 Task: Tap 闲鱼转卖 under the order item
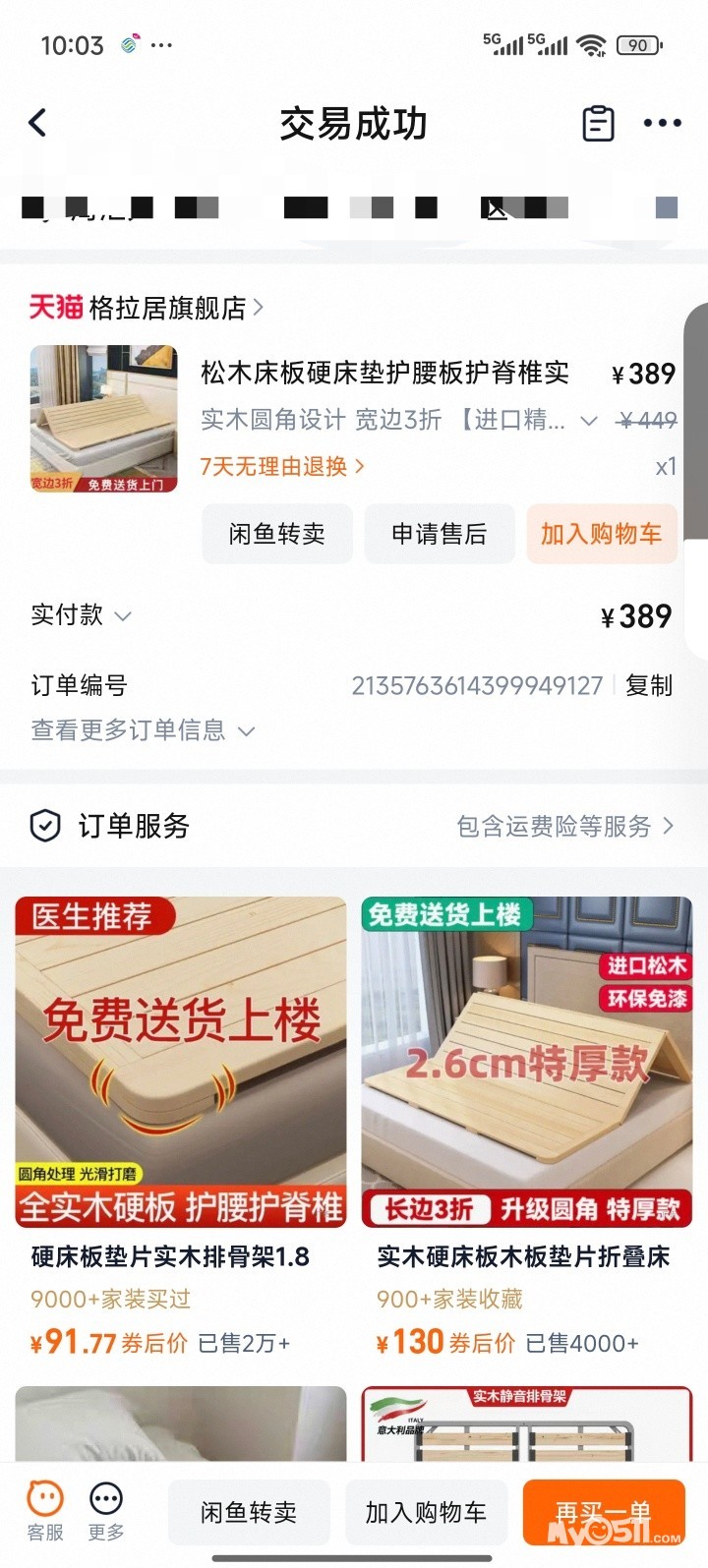[276, 534]
